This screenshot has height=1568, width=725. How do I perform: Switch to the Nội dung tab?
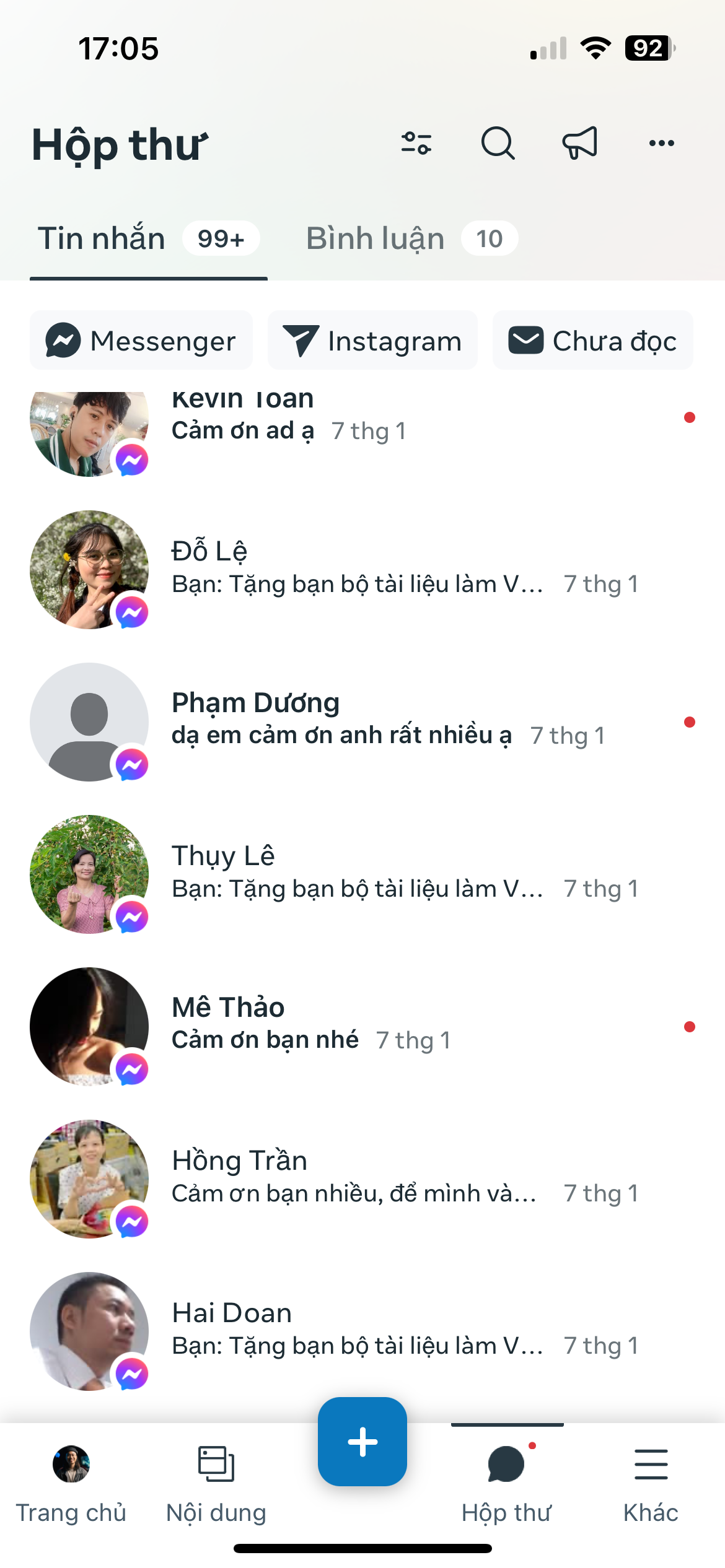click(x=216, y=1483)
